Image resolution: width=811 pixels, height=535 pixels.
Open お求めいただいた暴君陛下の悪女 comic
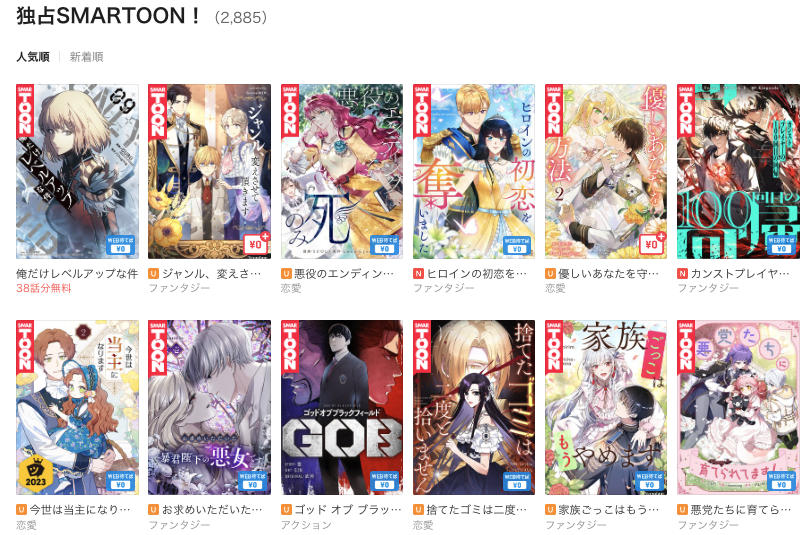click(209, 407)
